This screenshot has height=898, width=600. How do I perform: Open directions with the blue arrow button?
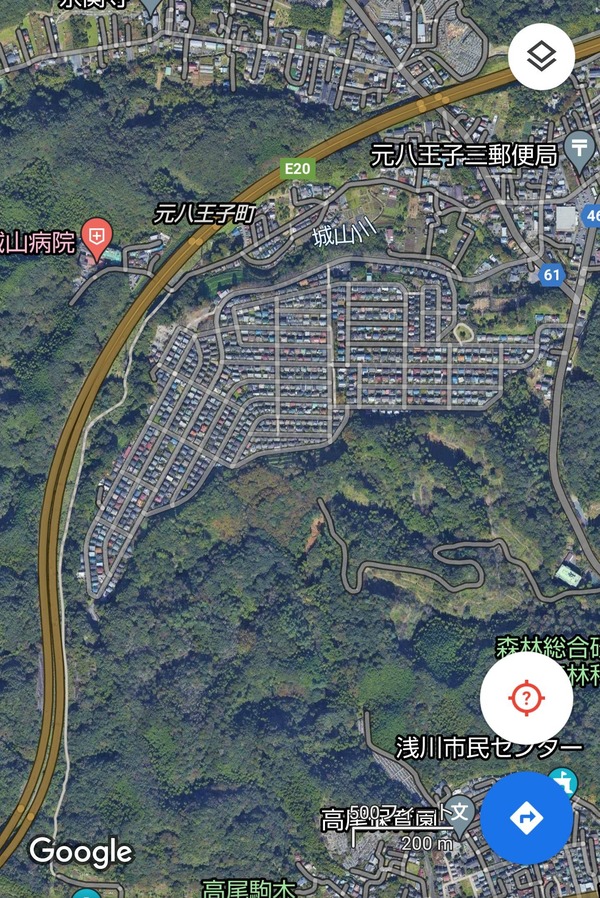526,818
